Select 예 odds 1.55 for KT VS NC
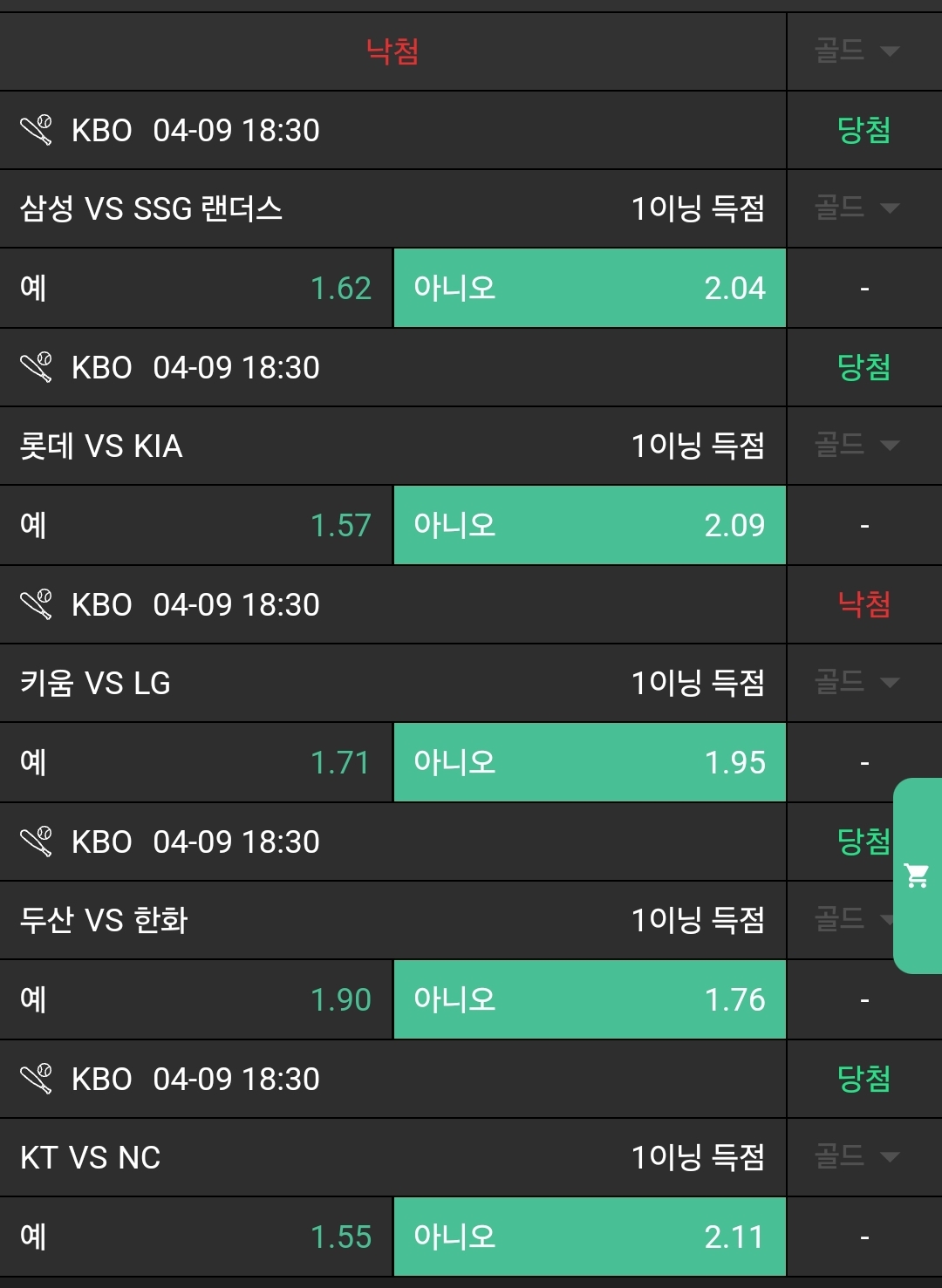The height and width of the screenshot is (1288, 942). click(196, 1237)
